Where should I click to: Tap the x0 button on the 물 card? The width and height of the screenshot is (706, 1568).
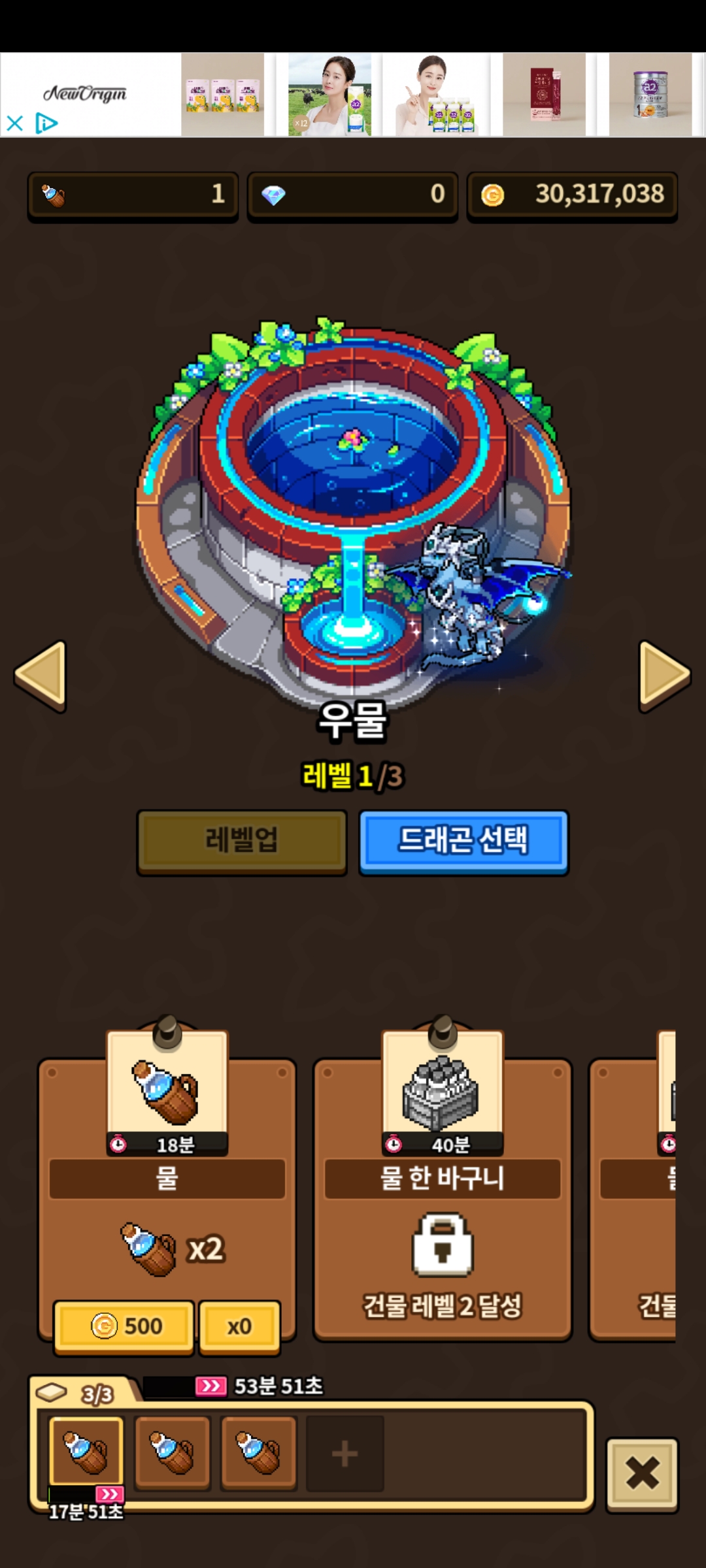[239, 1326]
